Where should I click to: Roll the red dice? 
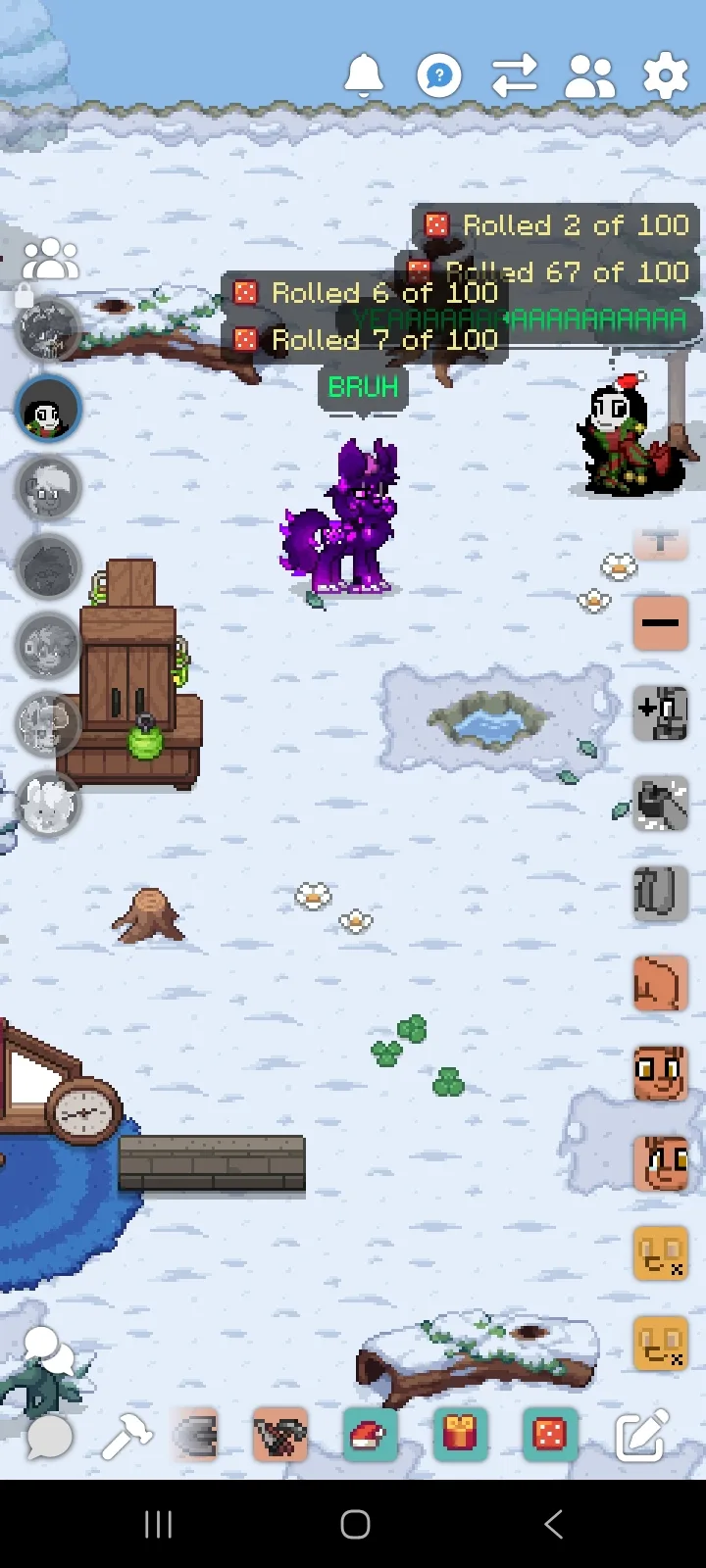coord(550,1436)
